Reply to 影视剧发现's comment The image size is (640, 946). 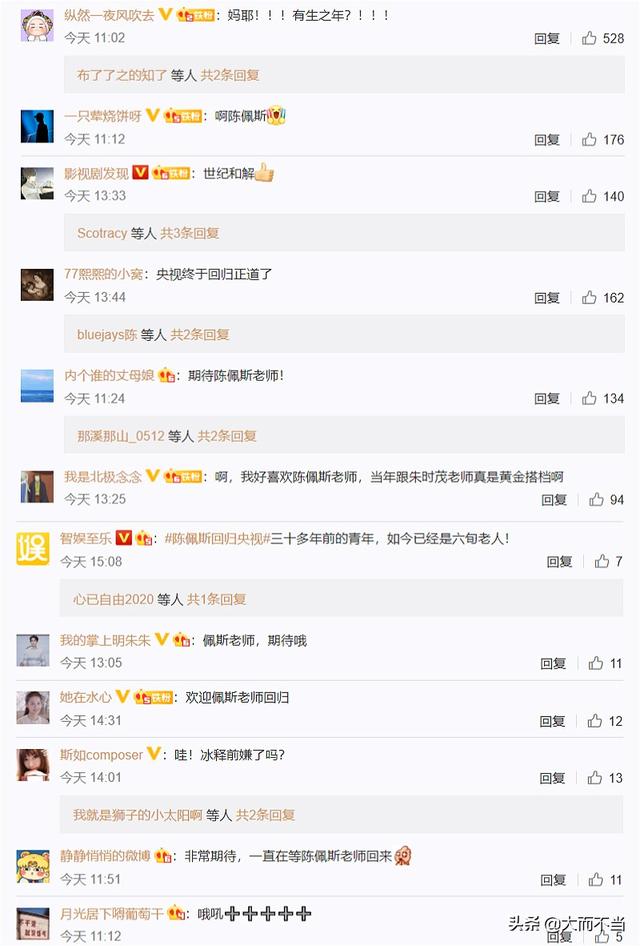[547, 197]
